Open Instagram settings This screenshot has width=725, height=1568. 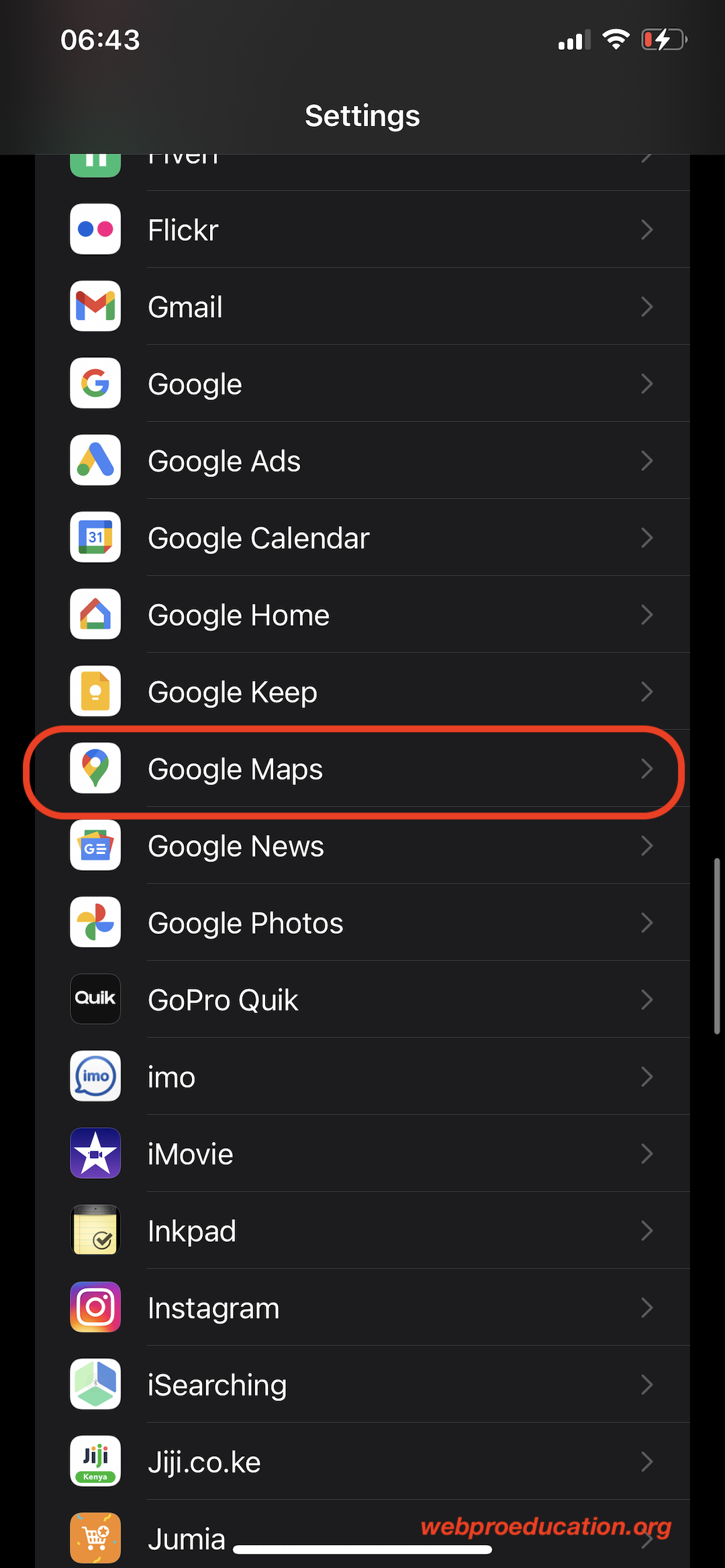point(362,1308)
